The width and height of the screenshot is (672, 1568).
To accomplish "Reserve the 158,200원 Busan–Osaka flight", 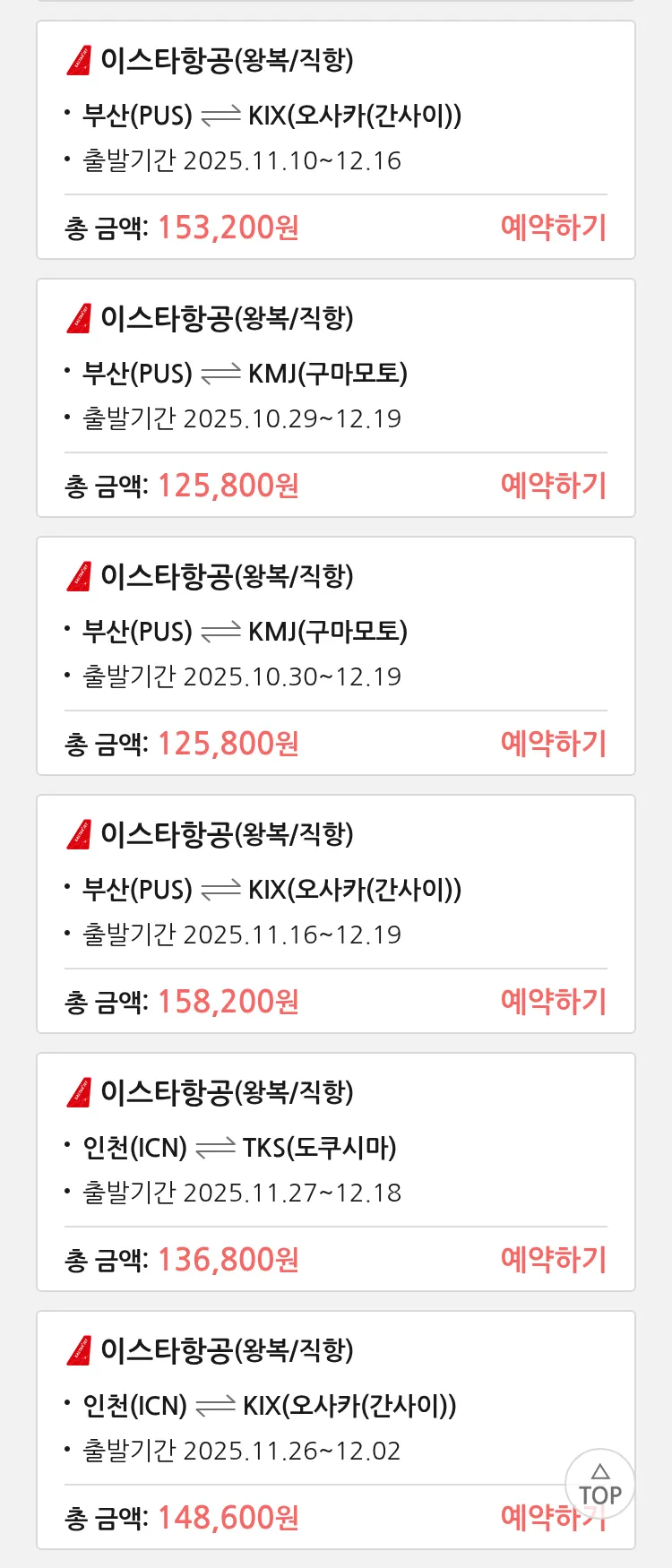I will [553, 1002].
